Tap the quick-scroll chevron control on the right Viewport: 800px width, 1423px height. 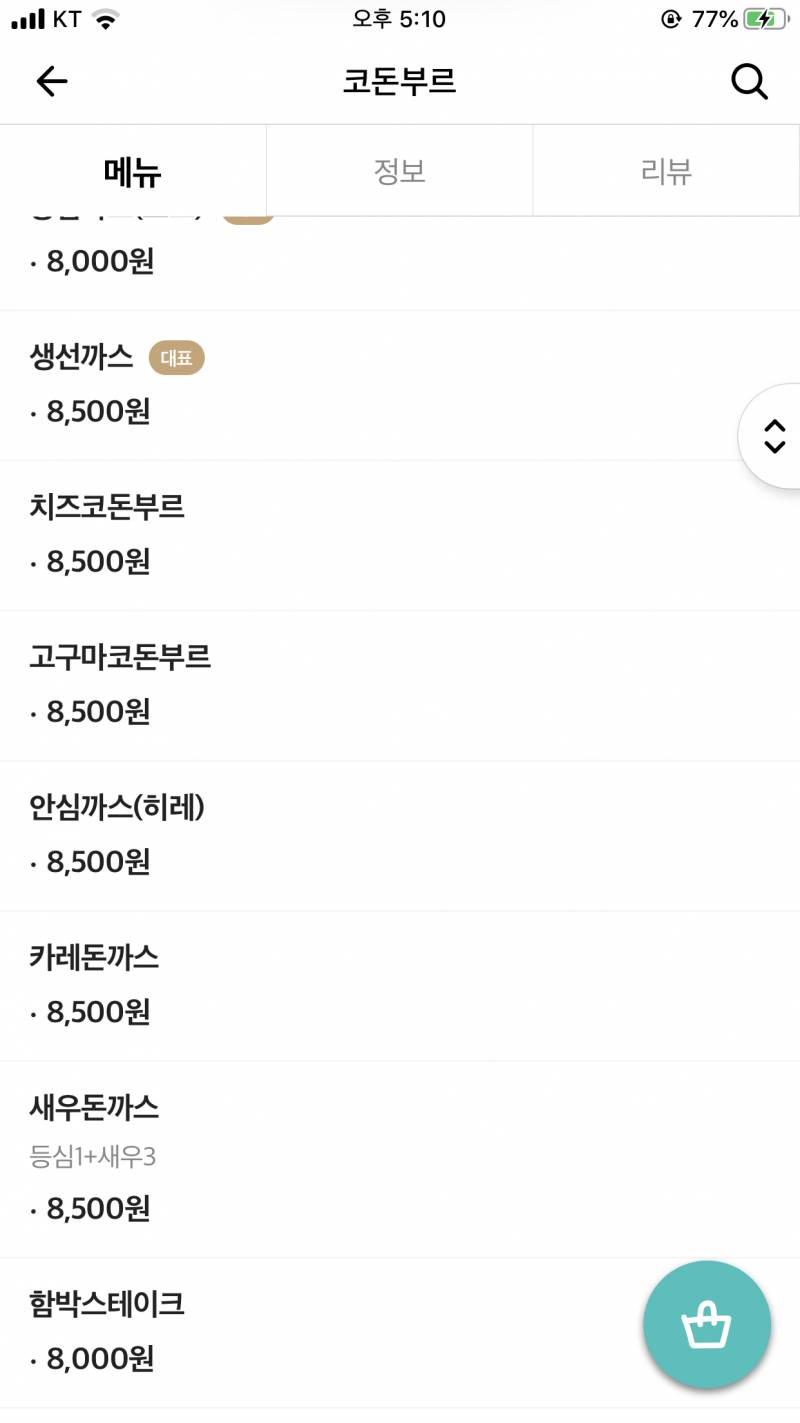coord(775,435)
